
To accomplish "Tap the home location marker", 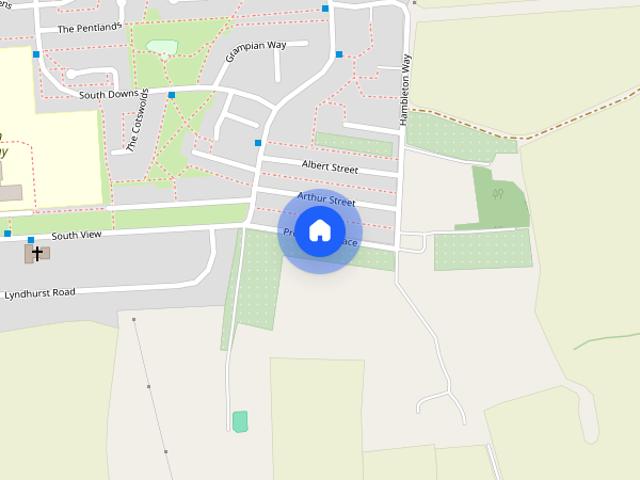I will (319, 231).
